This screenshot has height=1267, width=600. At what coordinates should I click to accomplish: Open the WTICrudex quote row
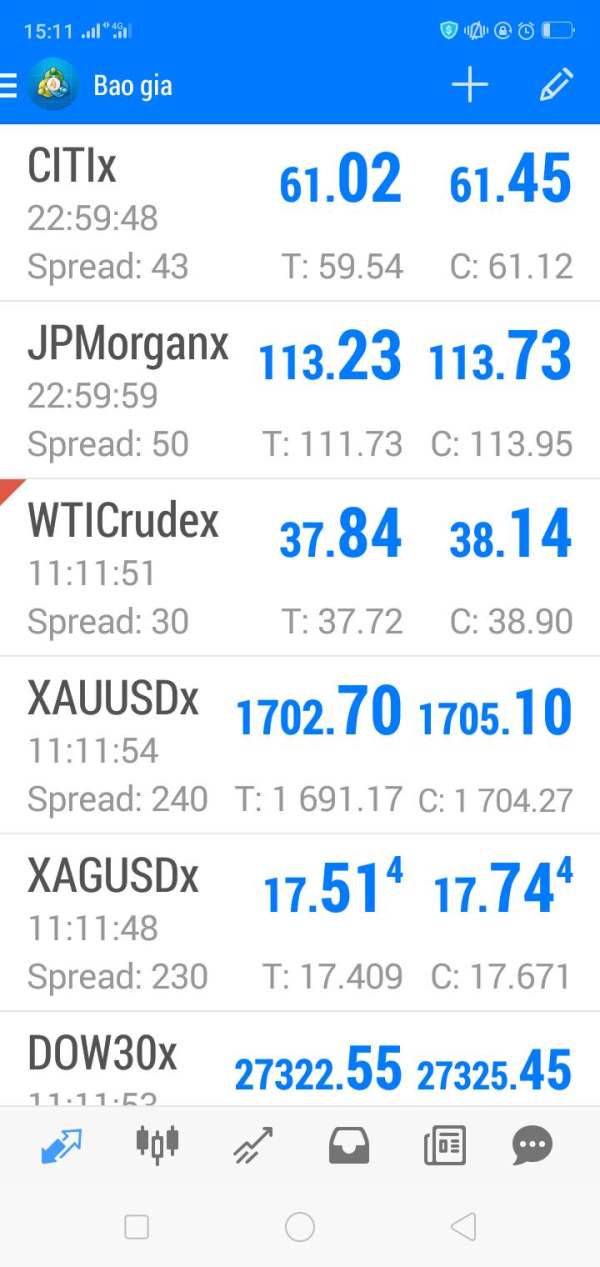(300, 567)
